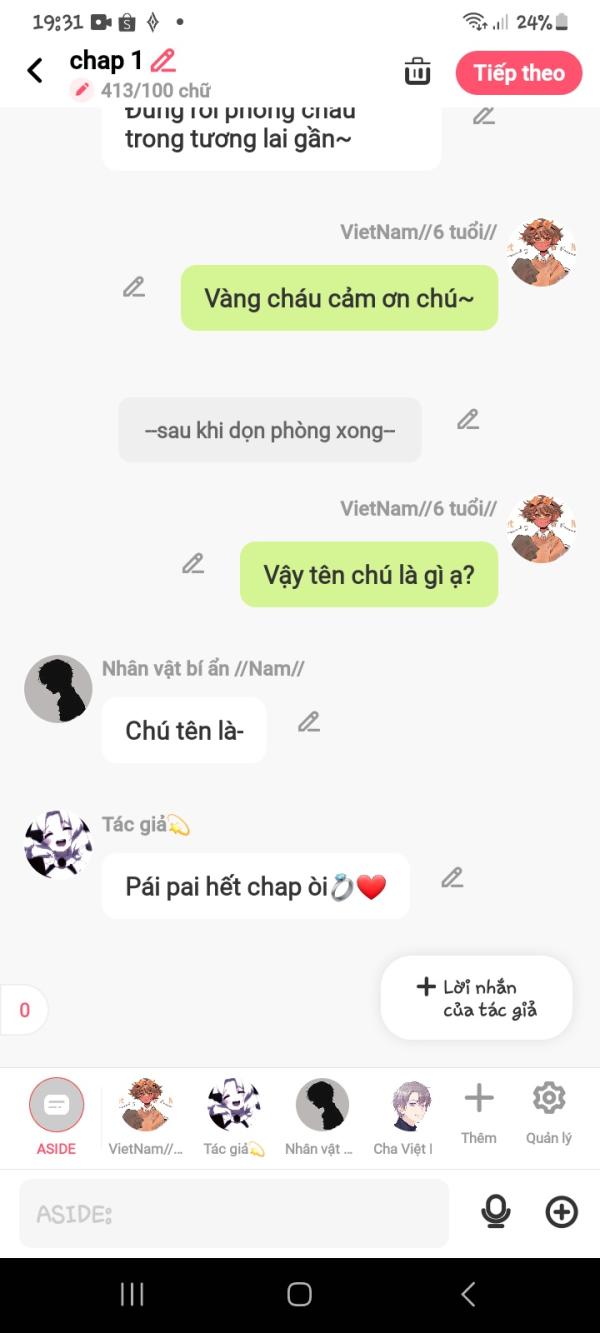Choose VietNam character as the speaker

coord(146,1117)
